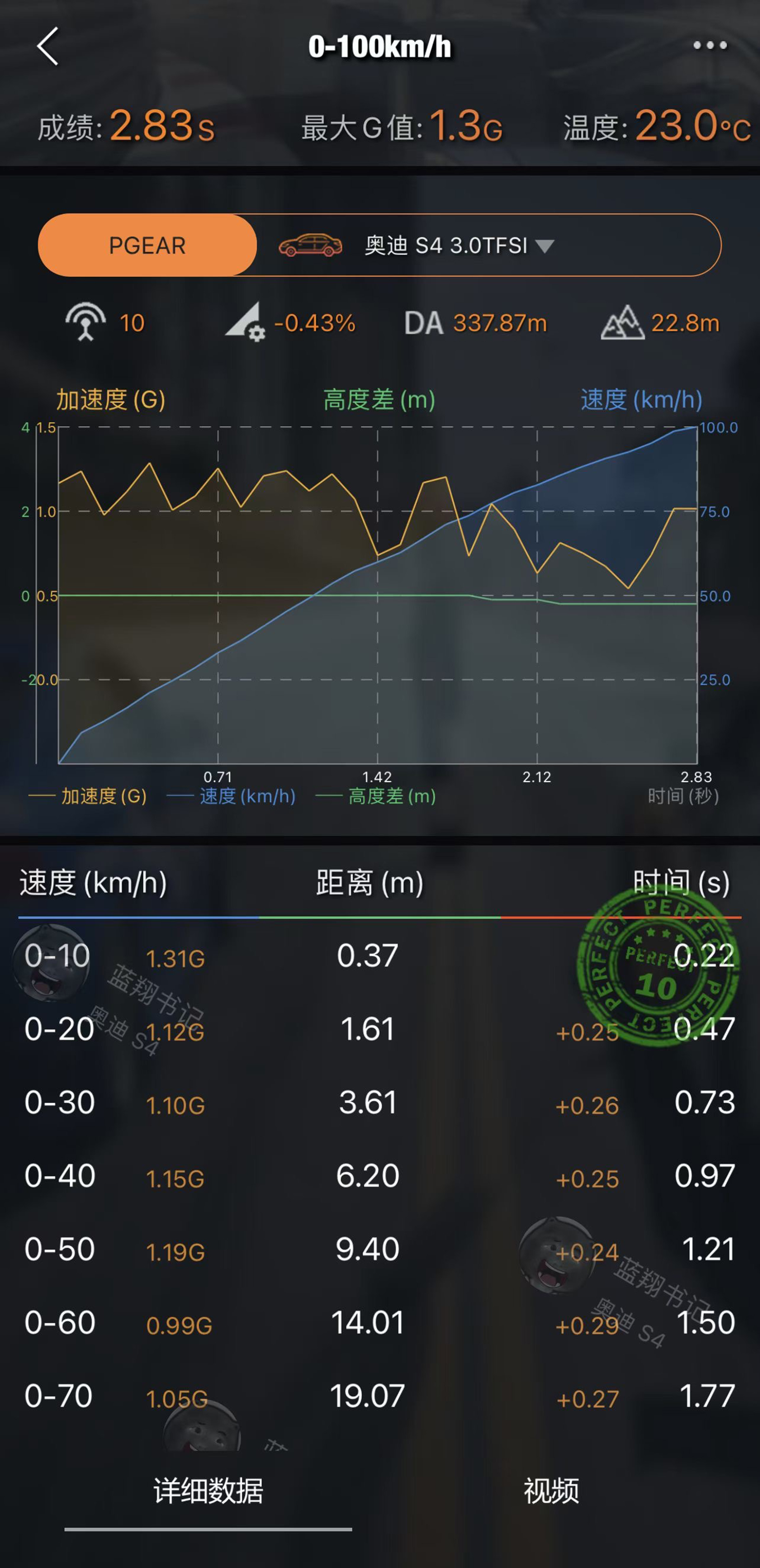Image resolution: width=760 pixels, height=1568 pixels.
Task: Select the PGEAR button
Action: [147, 245]
